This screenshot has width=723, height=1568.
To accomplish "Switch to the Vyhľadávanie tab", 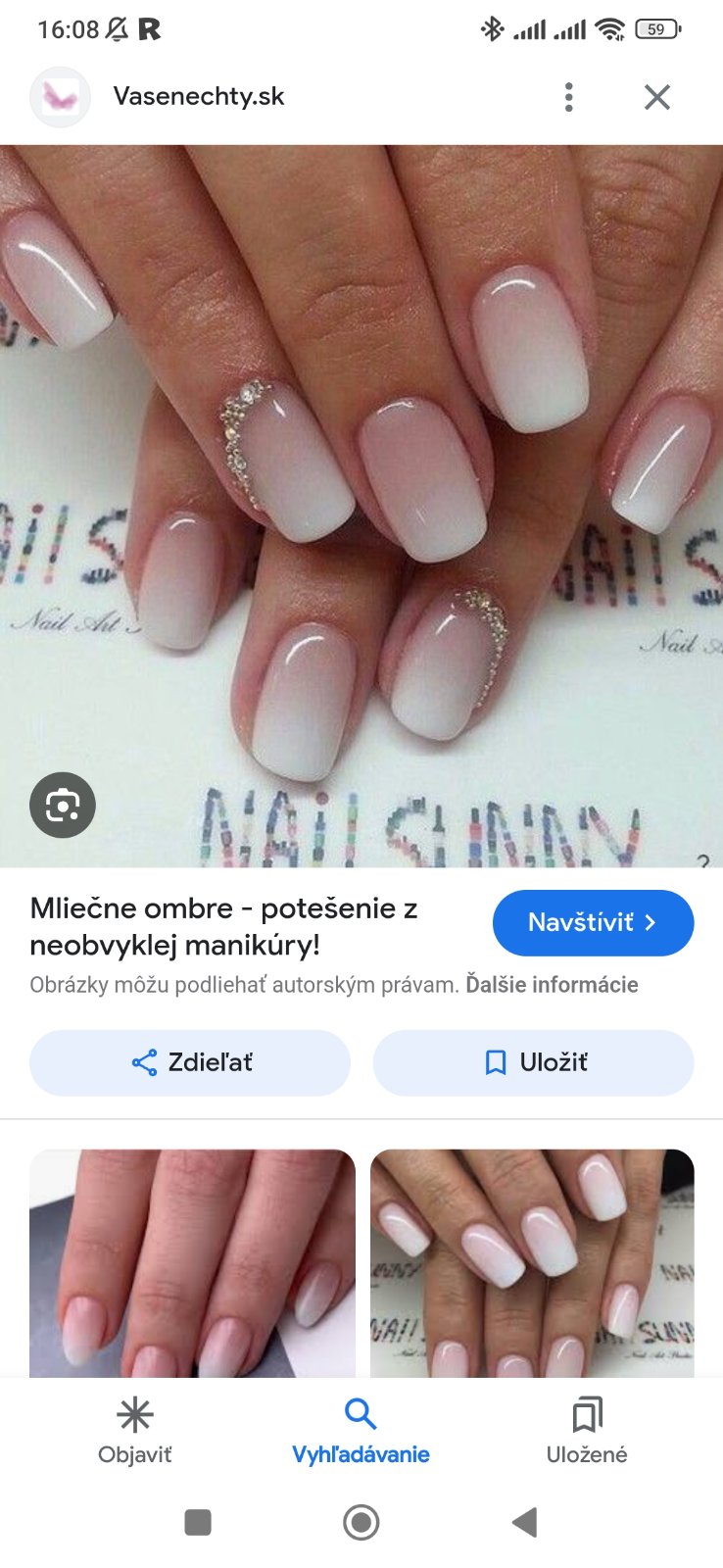I will click(361, 1431).
